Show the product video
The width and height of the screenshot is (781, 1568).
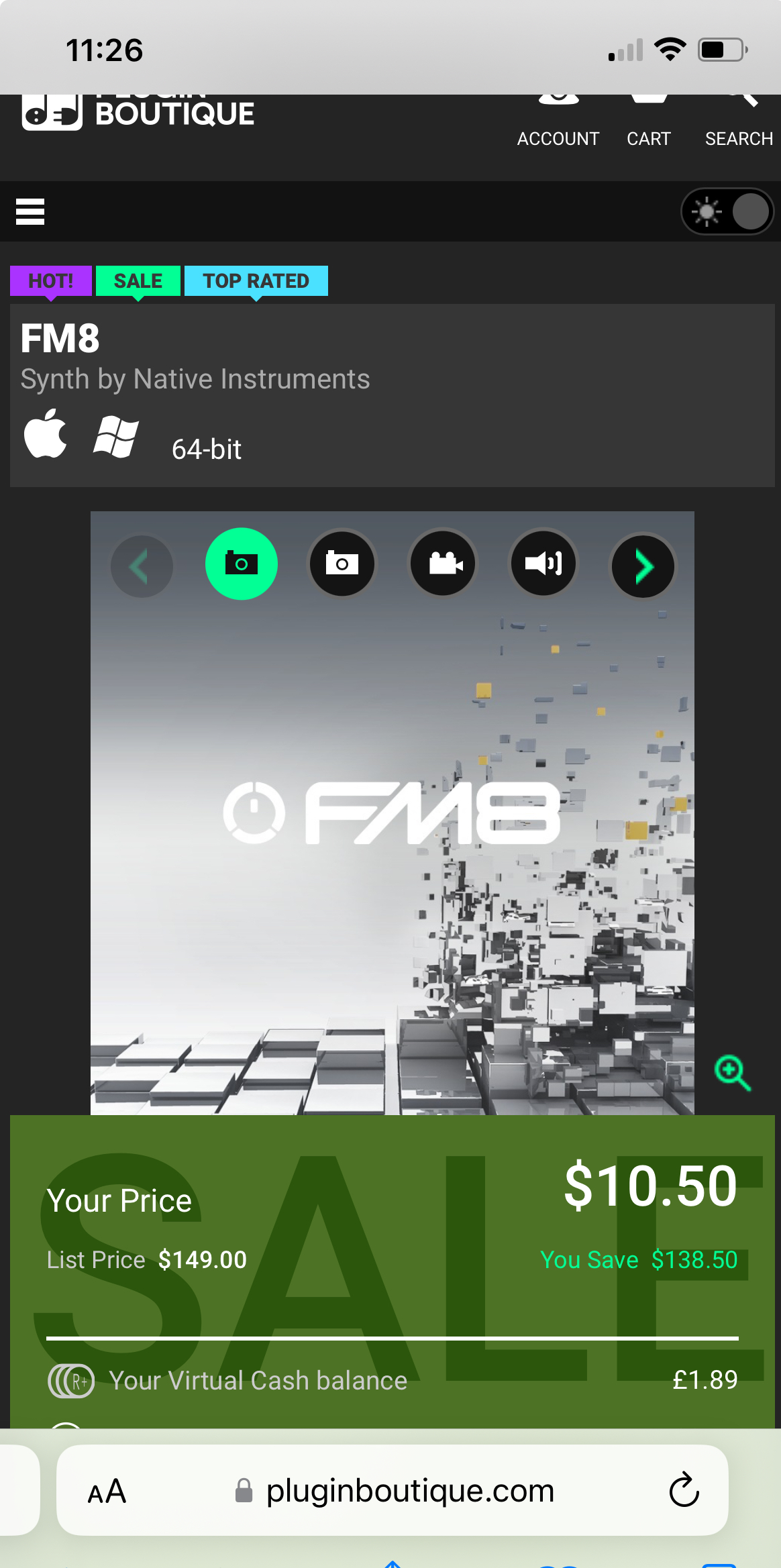coord(444,564)
